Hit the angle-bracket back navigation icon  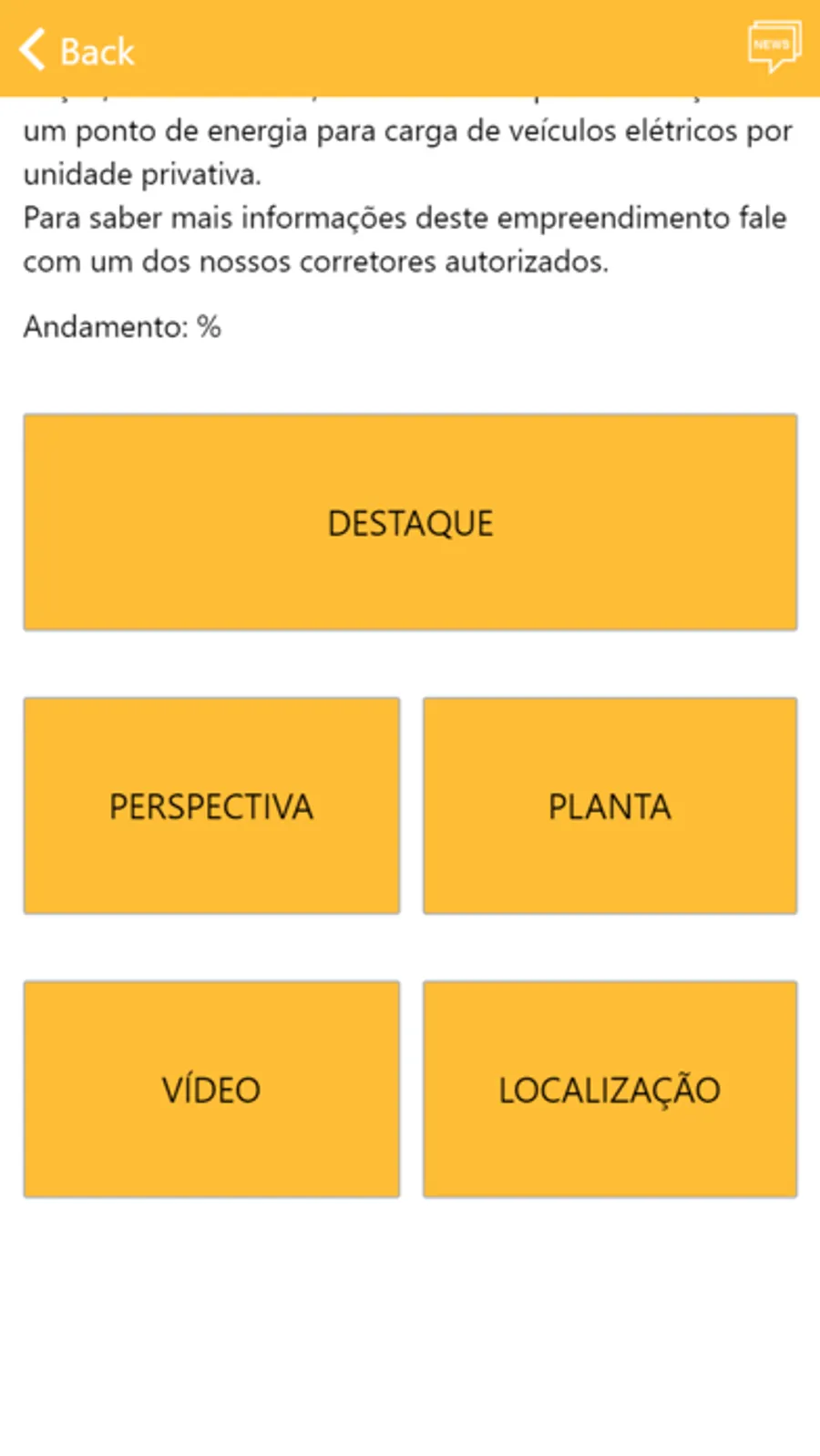pos(30,50)
